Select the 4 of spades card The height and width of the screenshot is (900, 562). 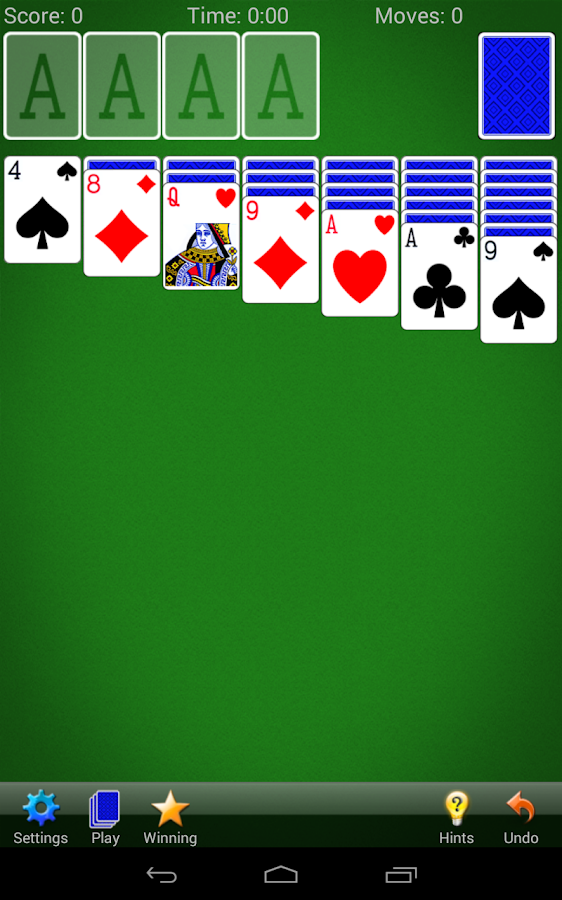[42, 210]
